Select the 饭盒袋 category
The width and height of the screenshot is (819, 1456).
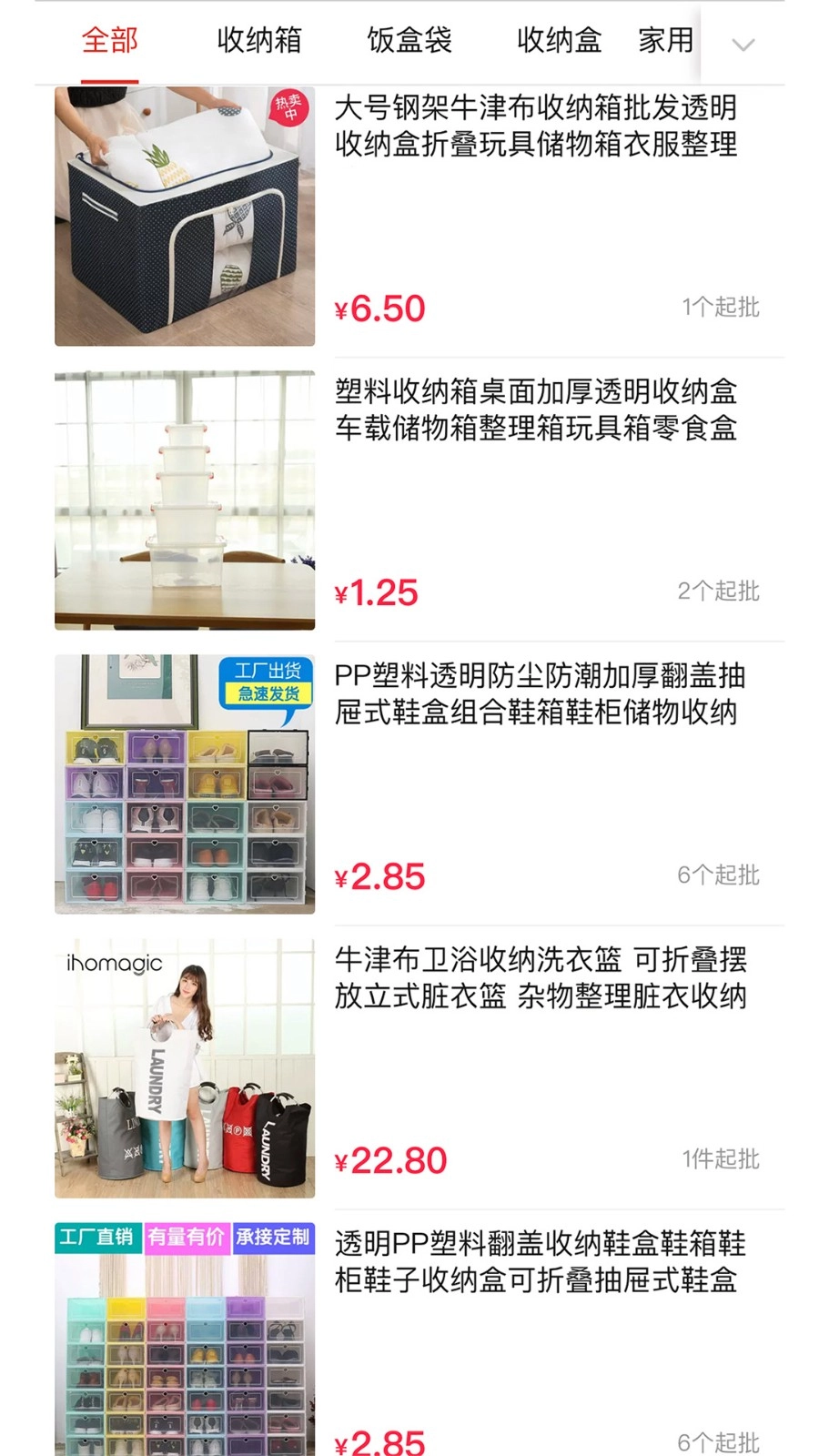tap(409, 41)
